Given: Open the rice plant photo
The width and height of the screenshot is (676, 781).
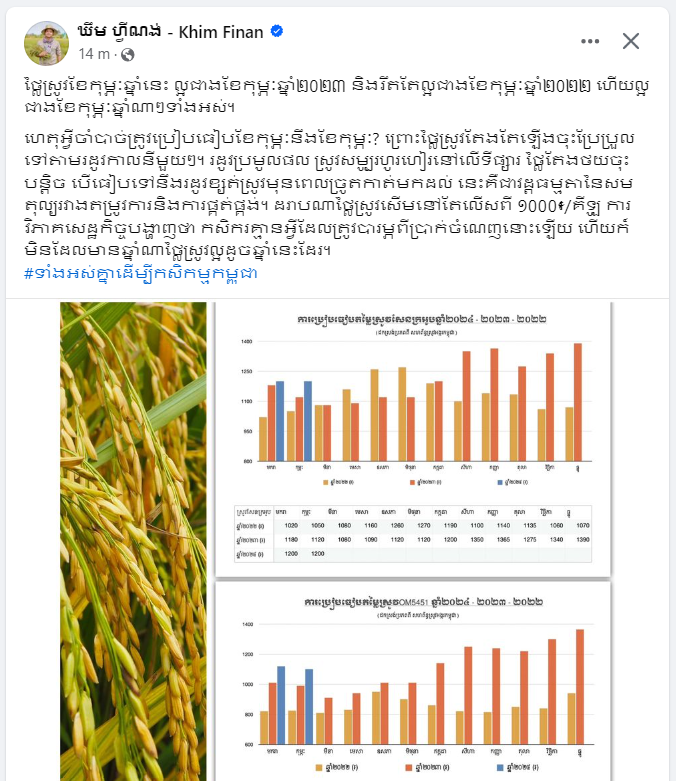Looking at the screenshot, I should coord(133,540).
